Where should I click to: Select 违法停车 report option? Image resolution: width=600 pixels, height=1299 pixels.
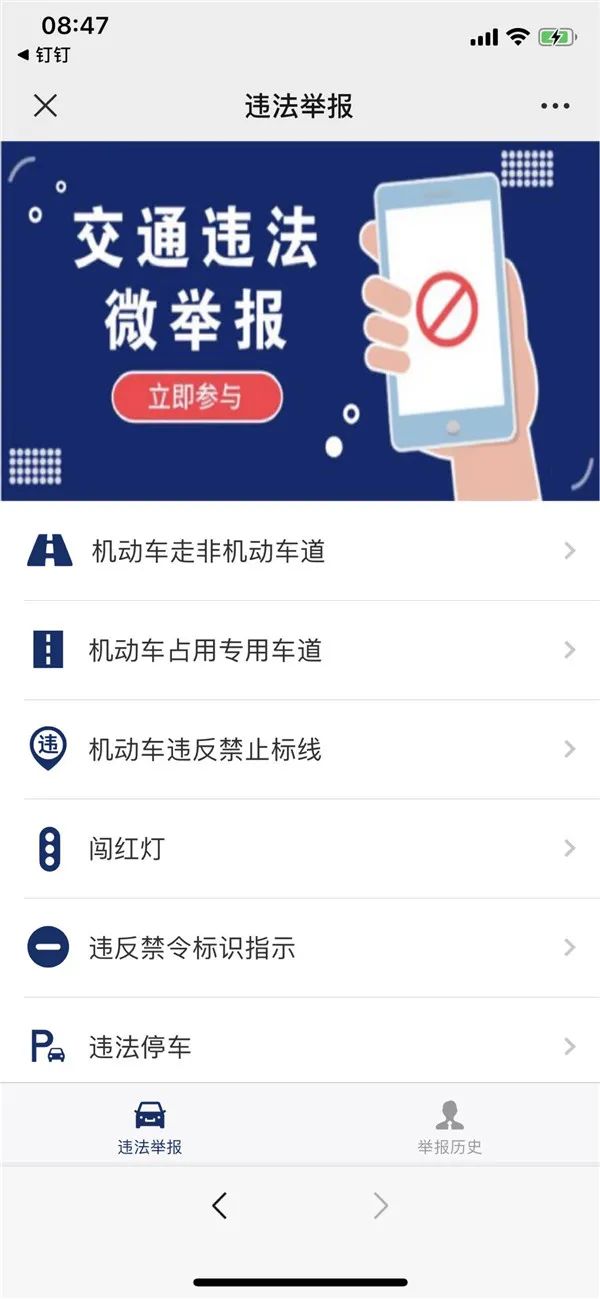pyautogui.click(x=300, y=1046)
